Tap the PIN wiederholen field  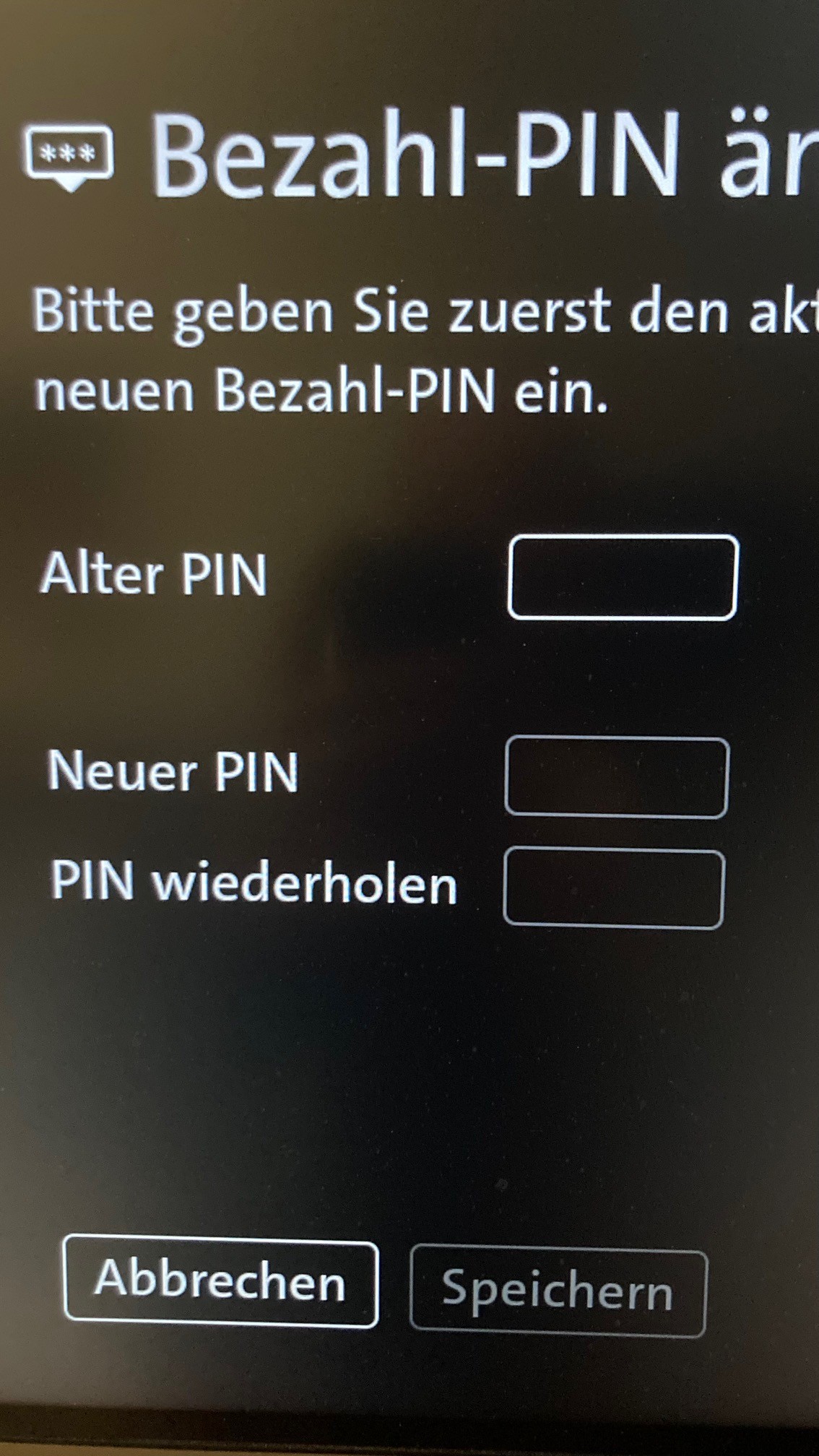[614, 888]
